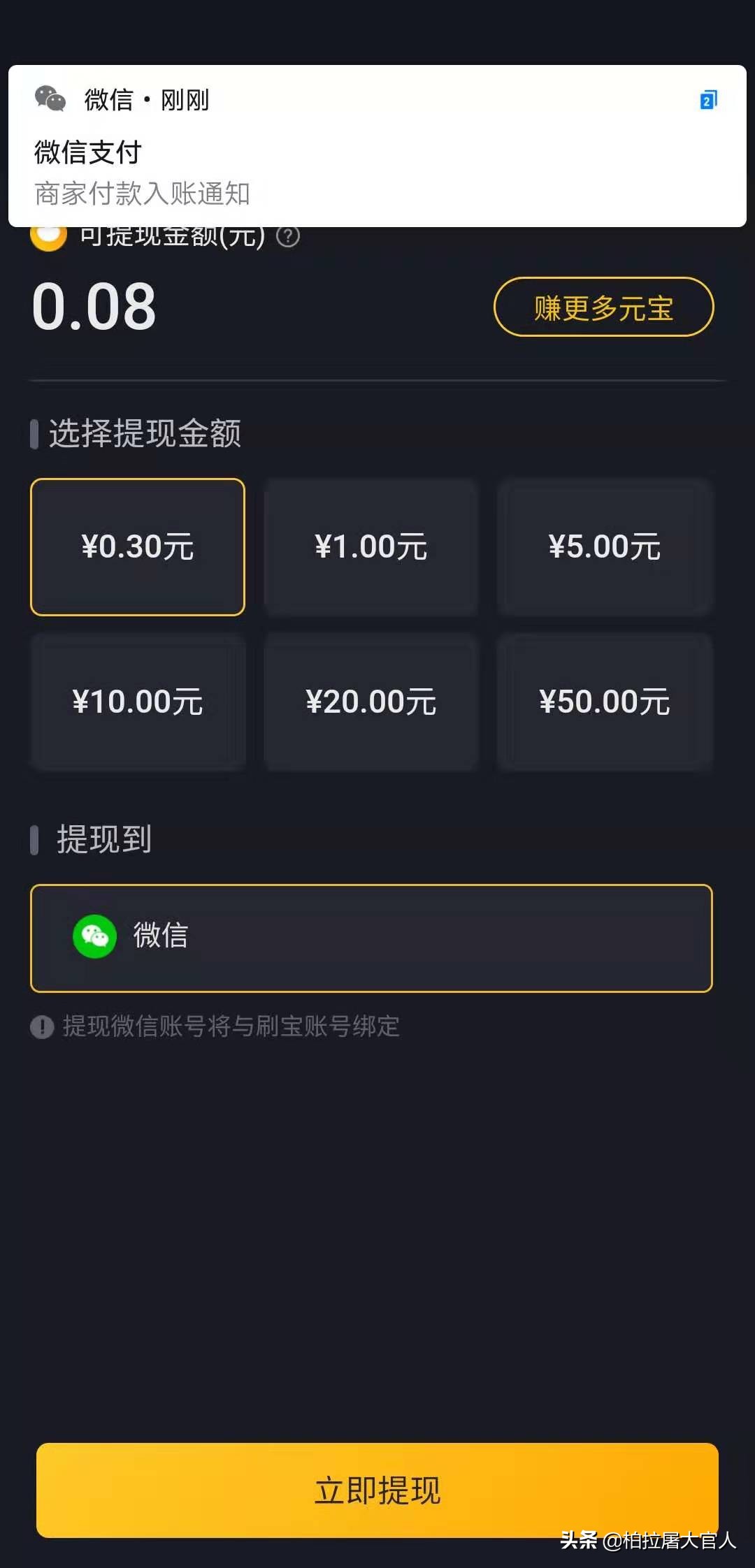Tap the gray bar icon before 选择提现金额
Screen dimensions: 755x1568
tap(34, 435)
